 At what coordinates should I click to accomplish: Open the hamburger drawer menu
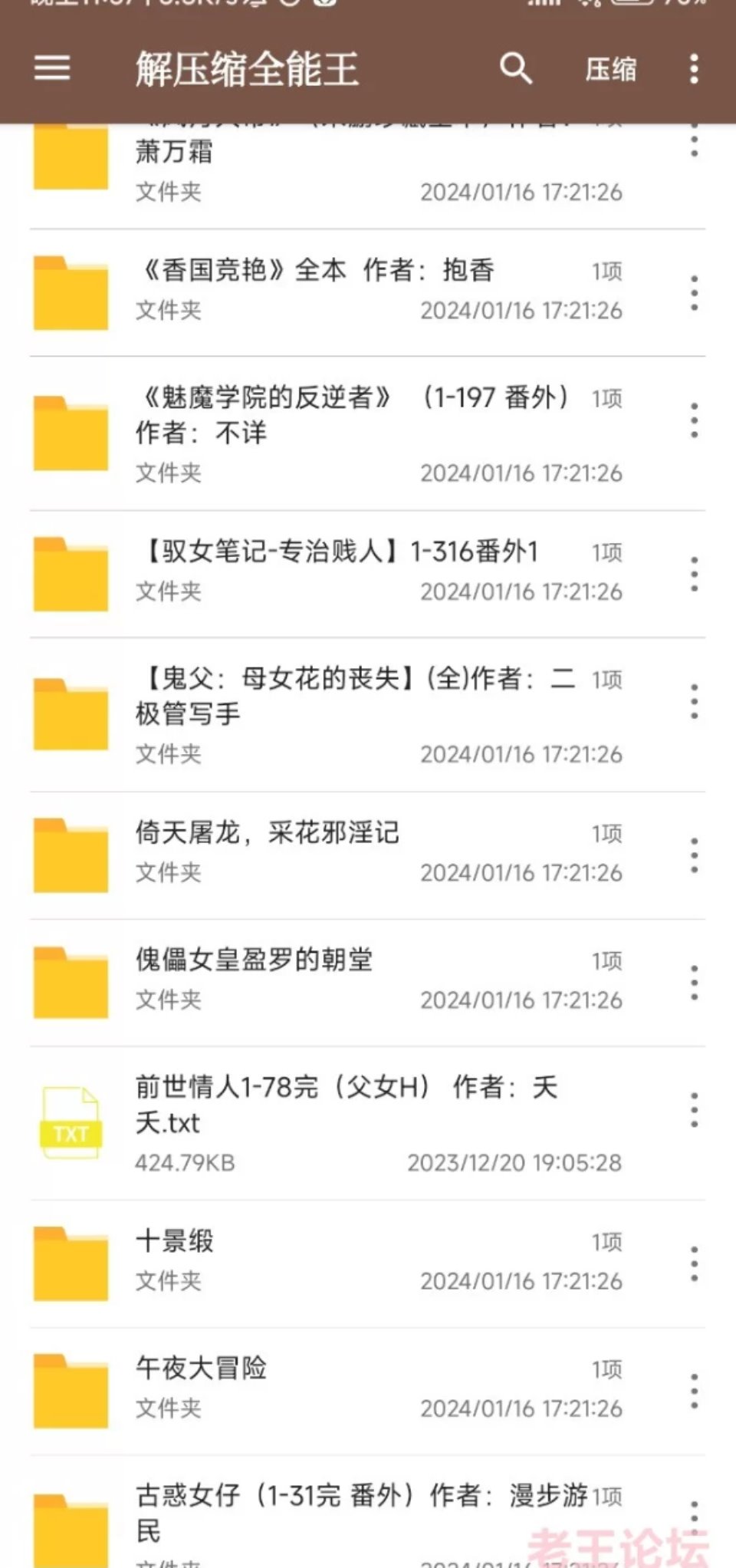(52, 68)
